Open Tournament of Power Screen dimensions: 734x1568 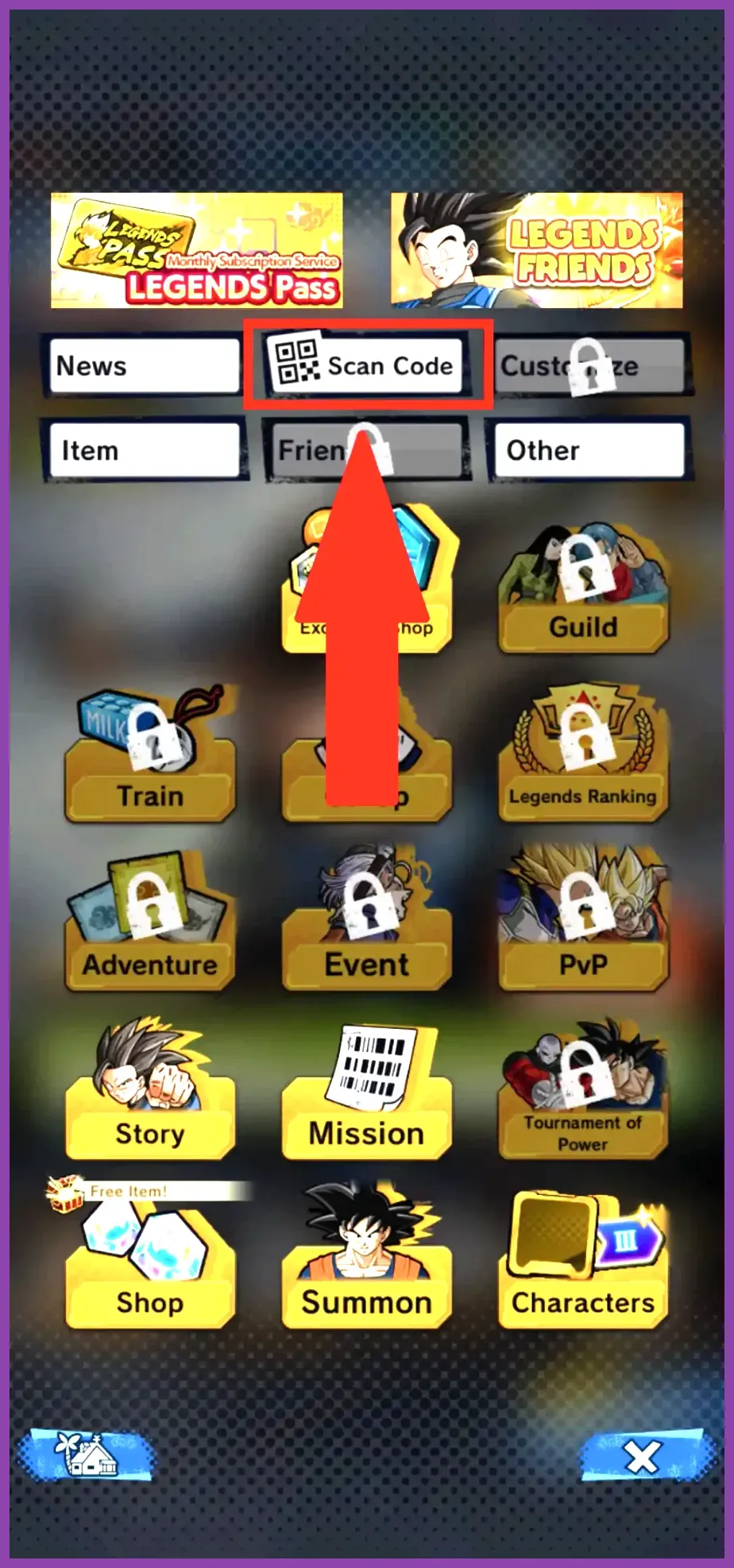click(583, 1090)
